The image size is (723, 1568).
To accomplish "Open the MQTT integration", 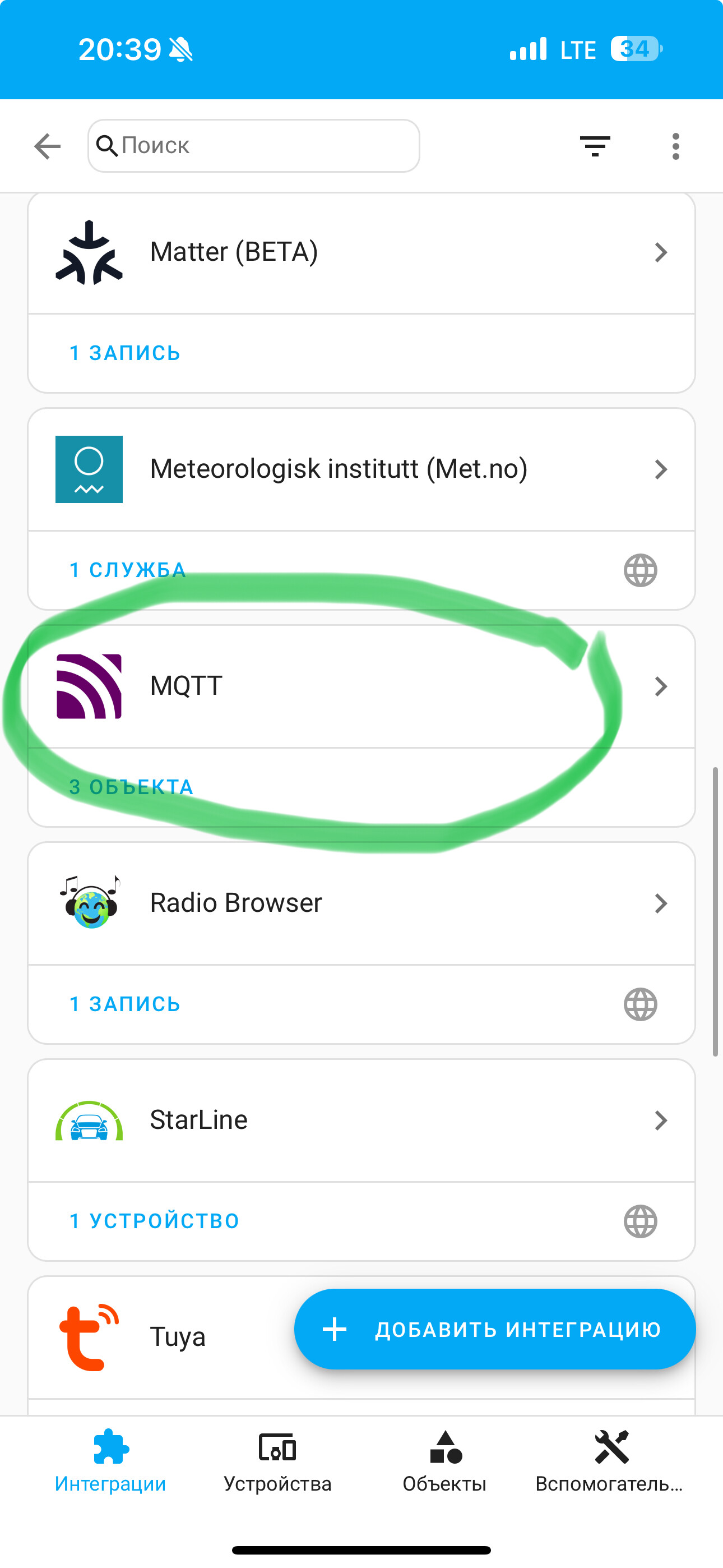I will pos(361,686).
